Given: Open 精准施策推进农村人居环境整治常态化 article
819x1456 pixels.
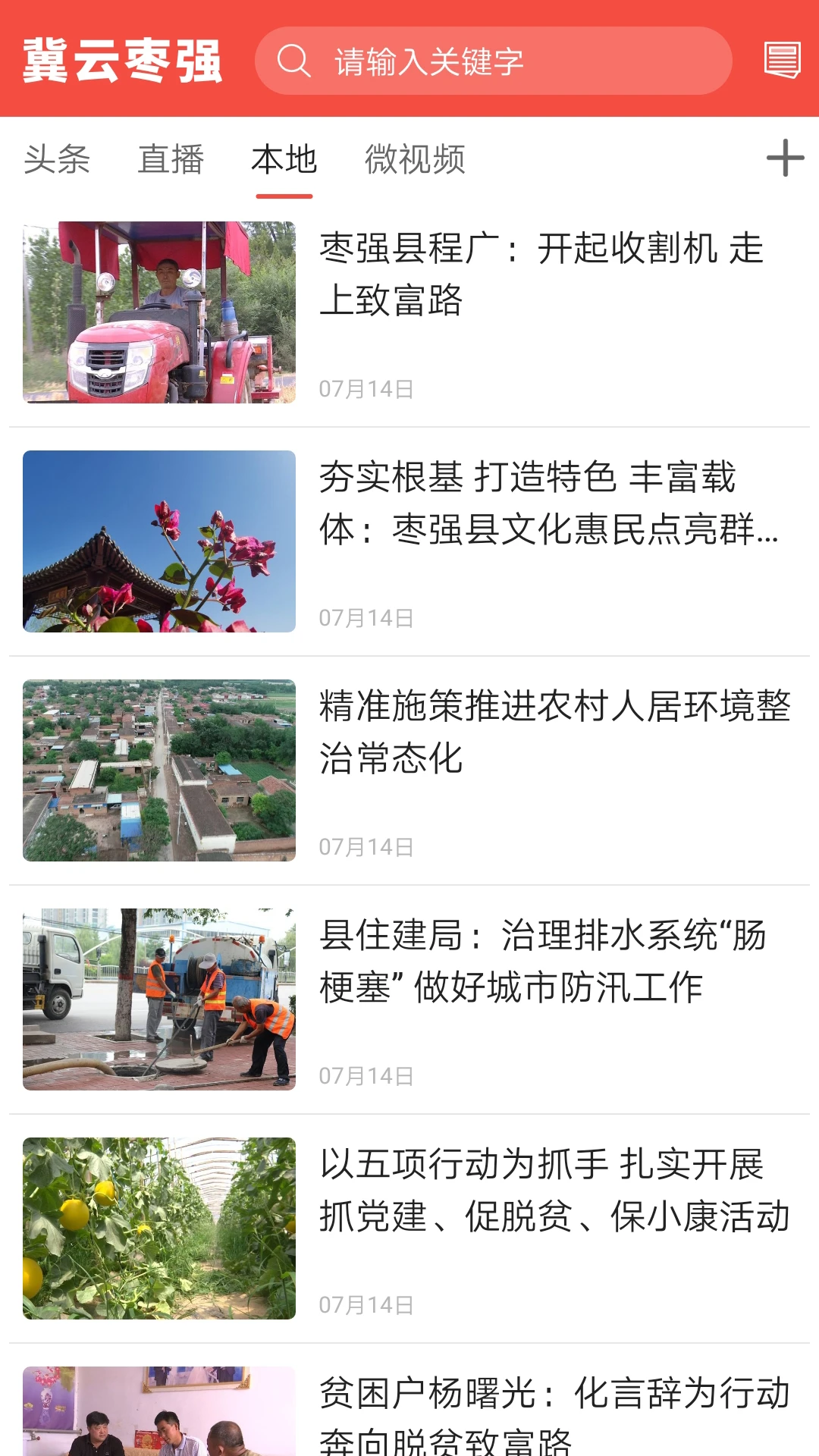Looking at the screenshot, I should pyautogui.click(x=554, y=733).
